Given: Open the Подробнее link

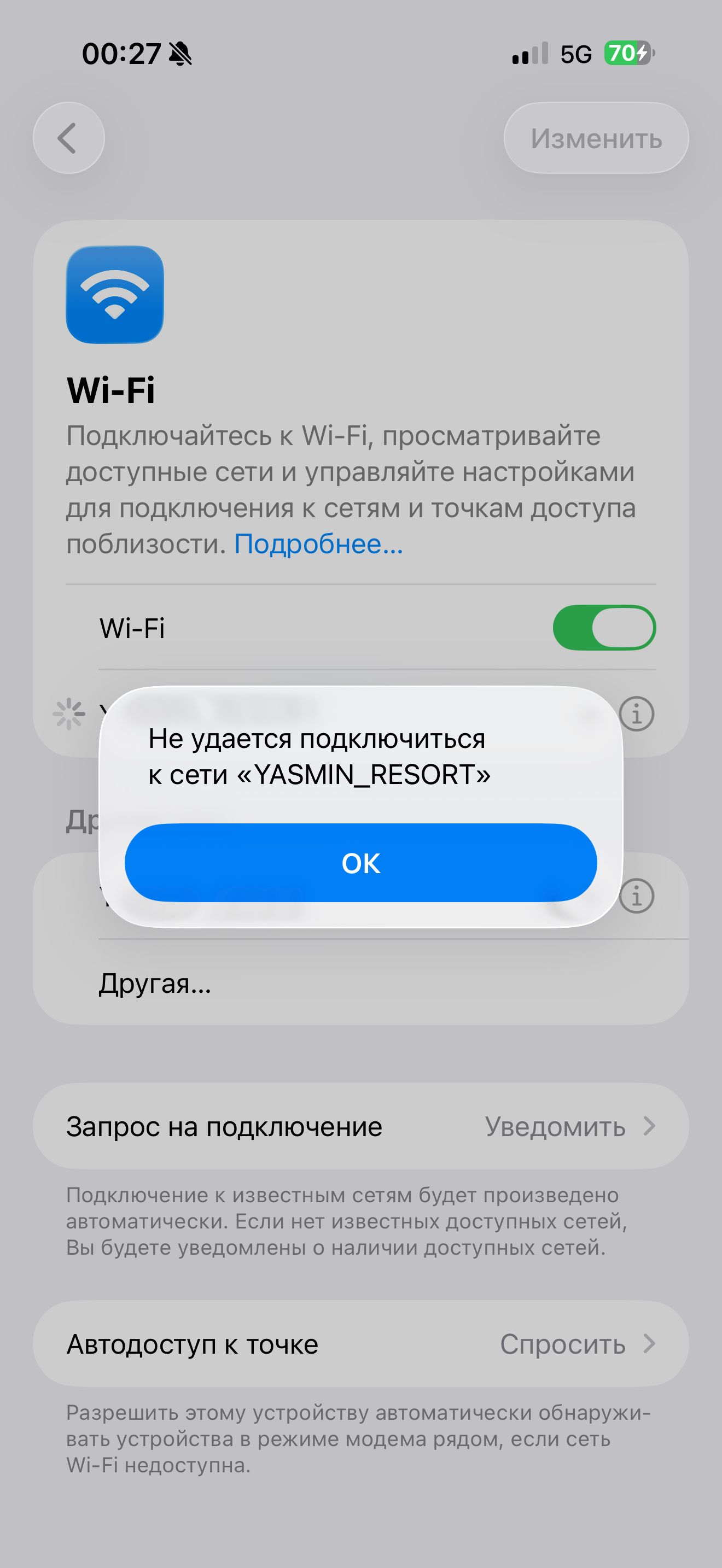Looking at the screenshot, I should [318, 543].
